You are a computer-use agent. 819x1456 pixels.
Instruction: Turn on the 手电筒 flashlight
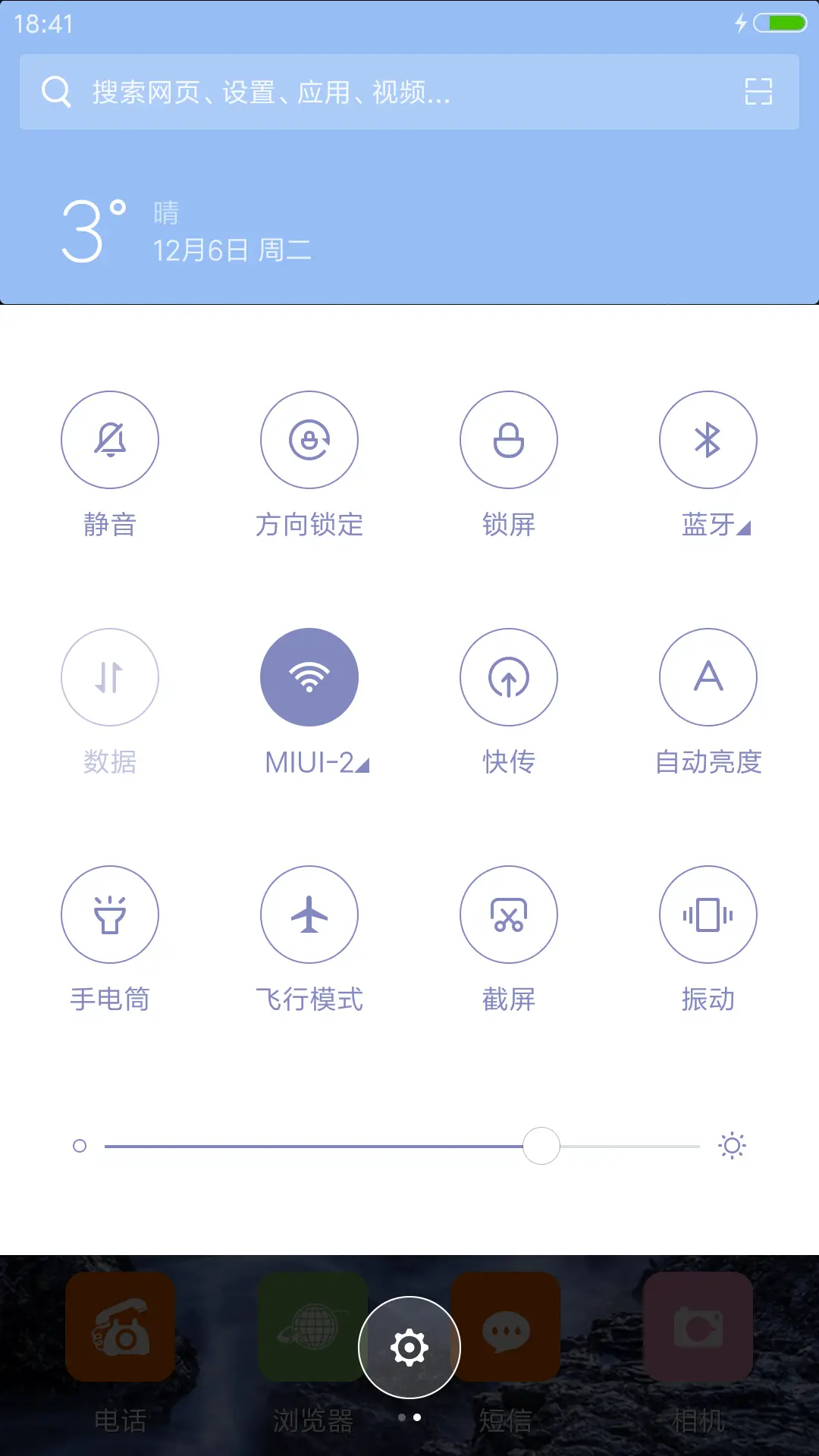pyautogui.click(x=110, y=915)
